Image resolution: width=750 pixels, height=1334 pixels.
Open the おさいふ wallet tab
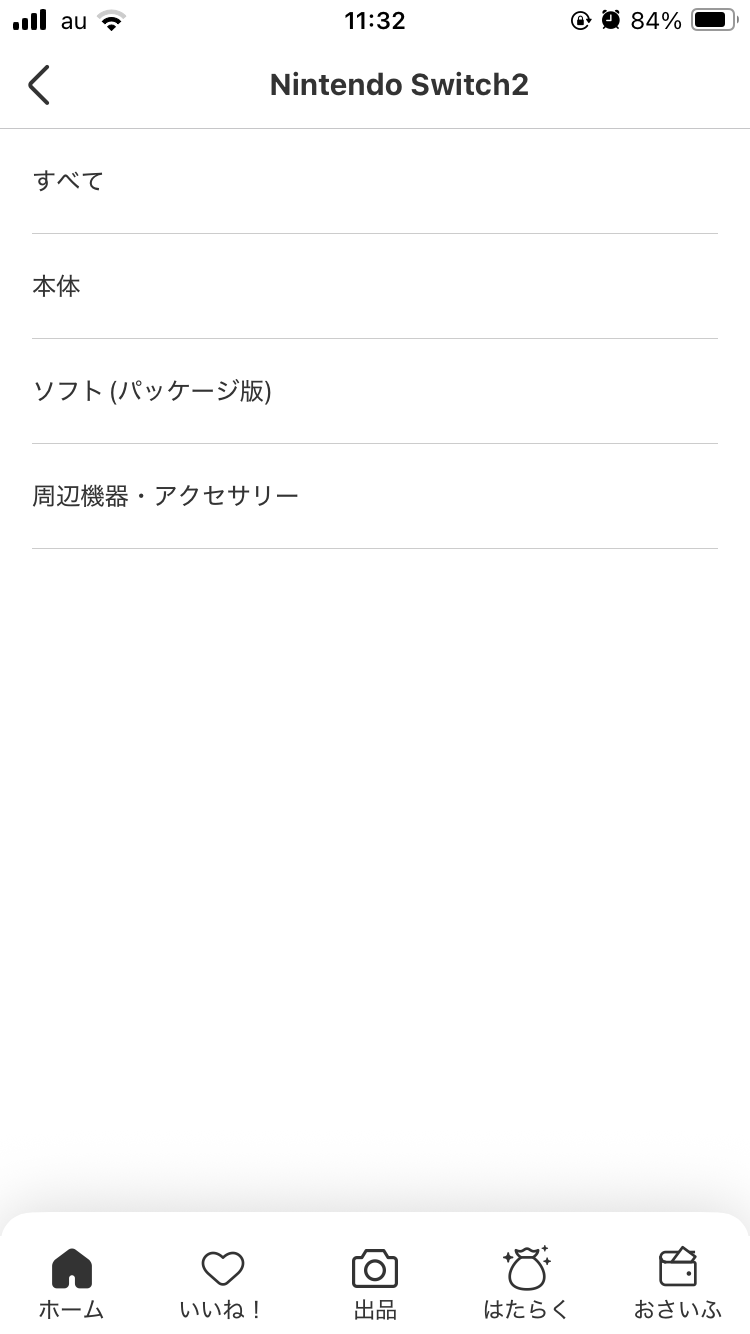click(x=677, y=1282)
